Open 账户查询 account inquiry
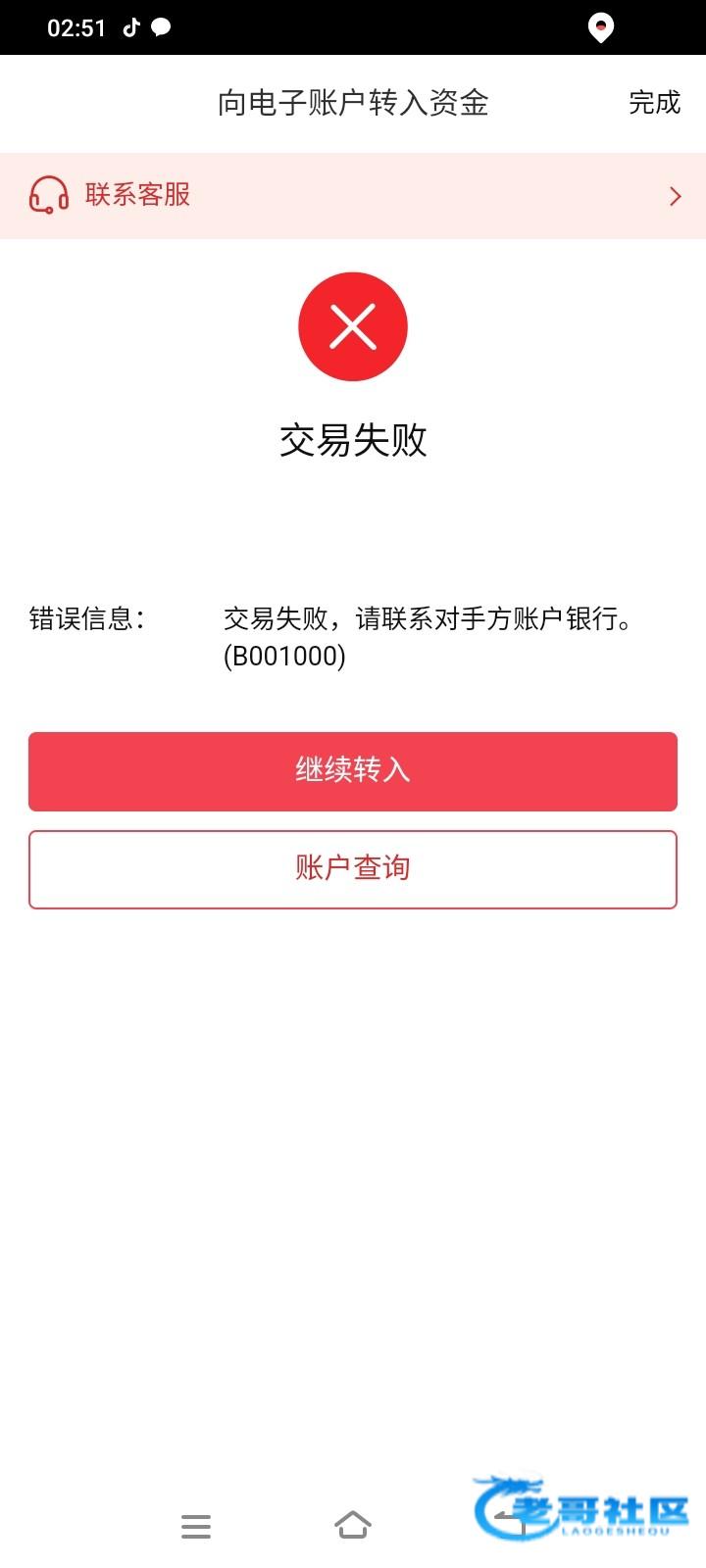This screenshot has width=706, height=1568. [353, 869]
